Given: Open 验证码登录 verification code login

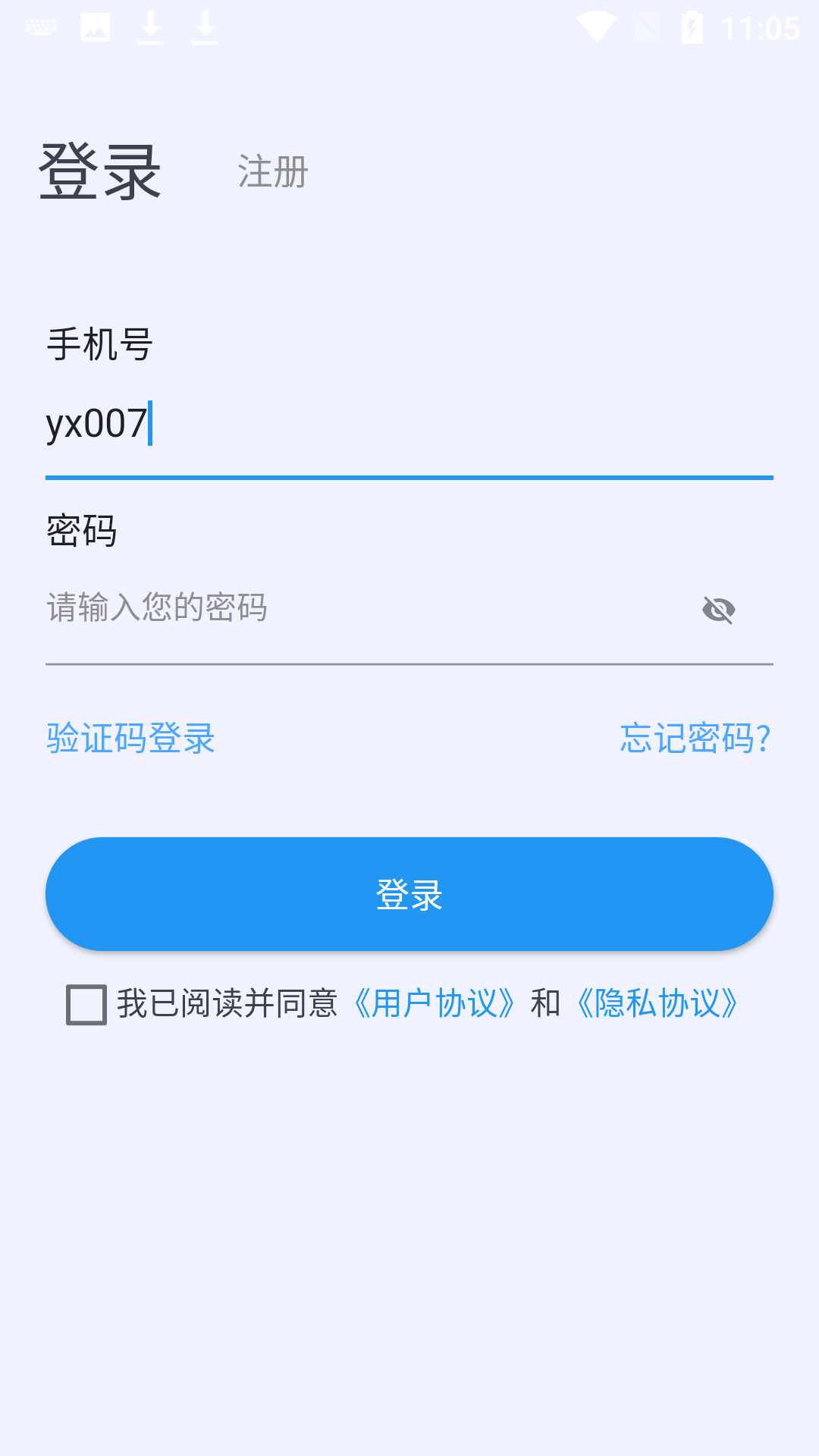Looking at the screenshot, I should tap(130, 739).
